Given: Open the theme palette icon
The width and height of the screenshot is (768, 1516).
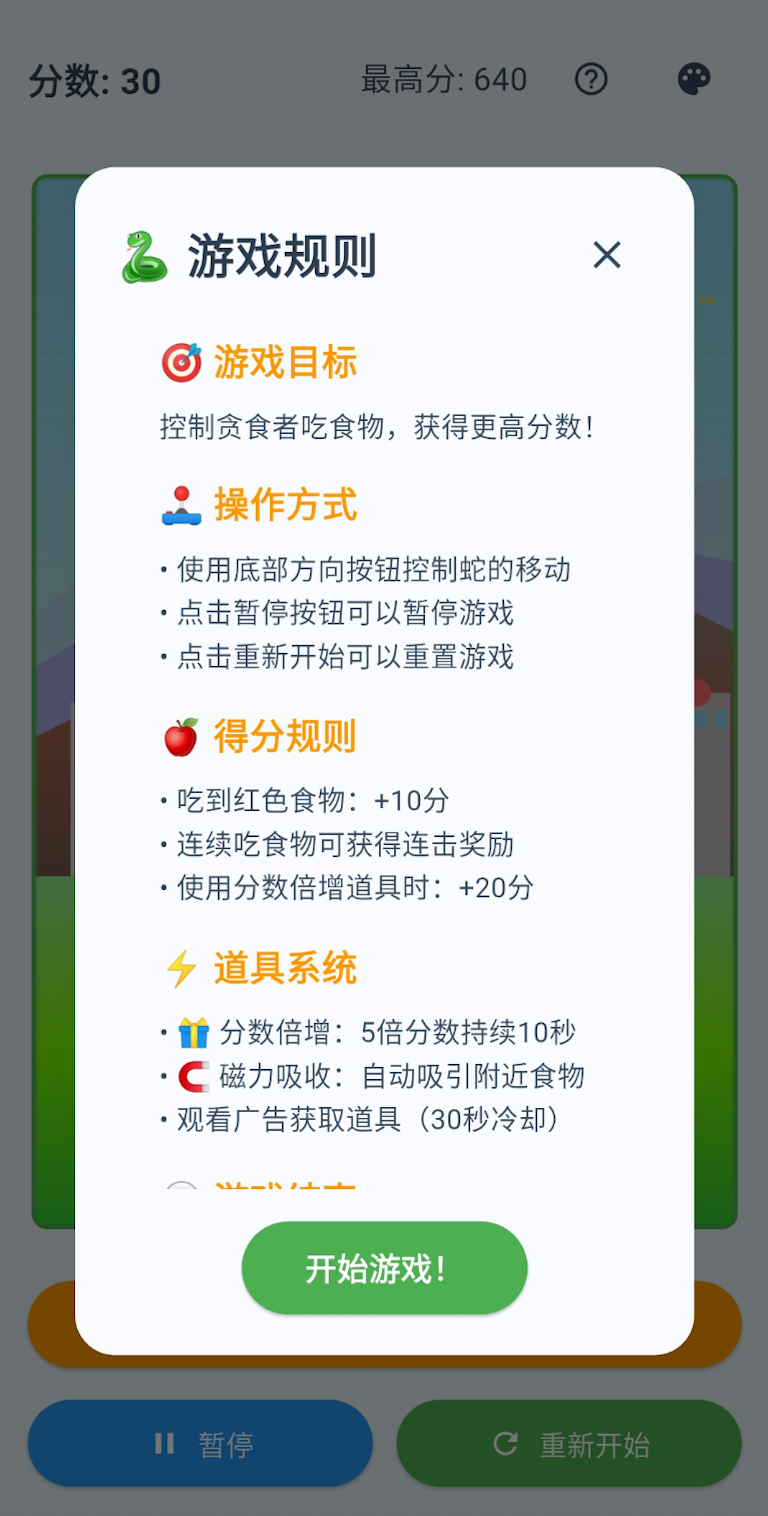Looking at the screenshot, I should [694, 79].
